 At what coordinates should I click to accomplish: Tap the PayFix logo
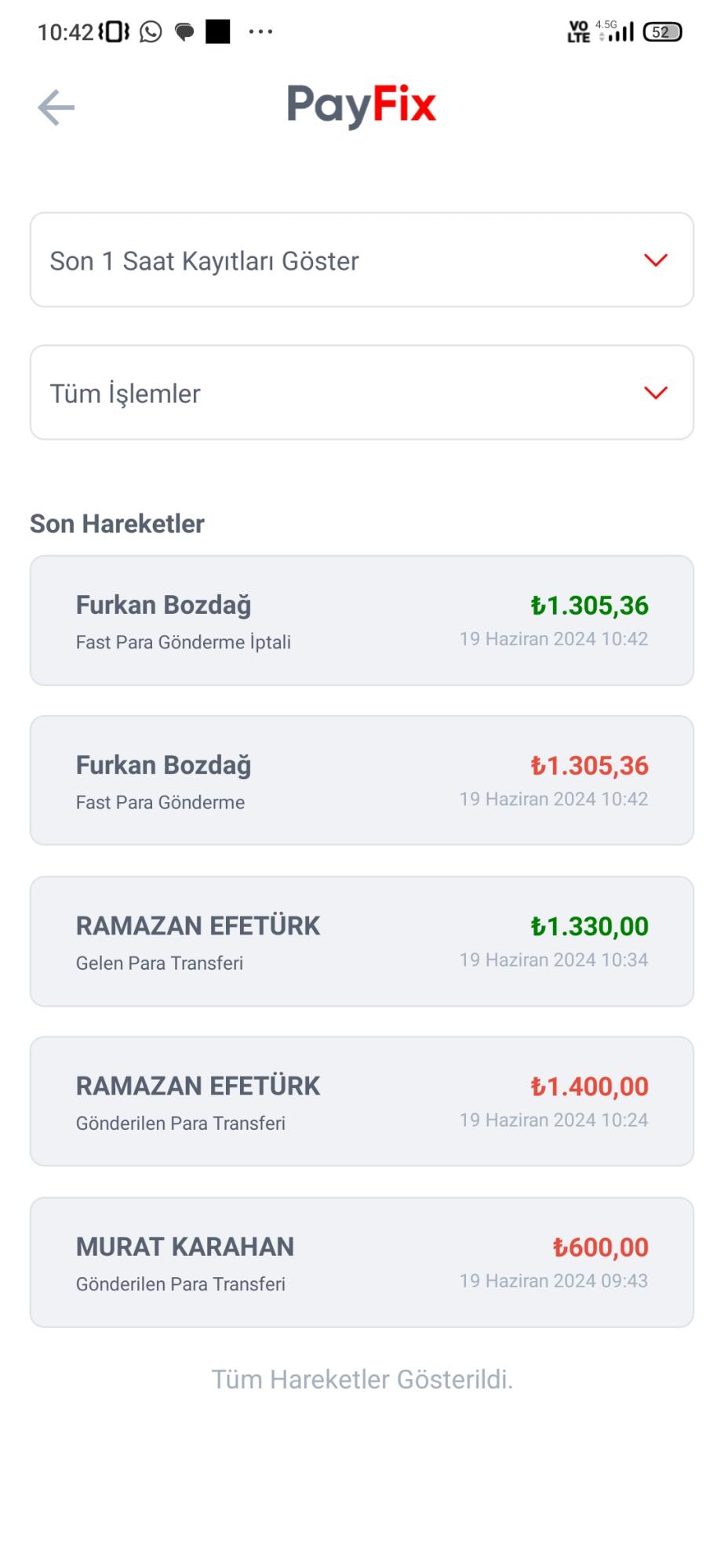pyautogui.click(x=362, y=104)
